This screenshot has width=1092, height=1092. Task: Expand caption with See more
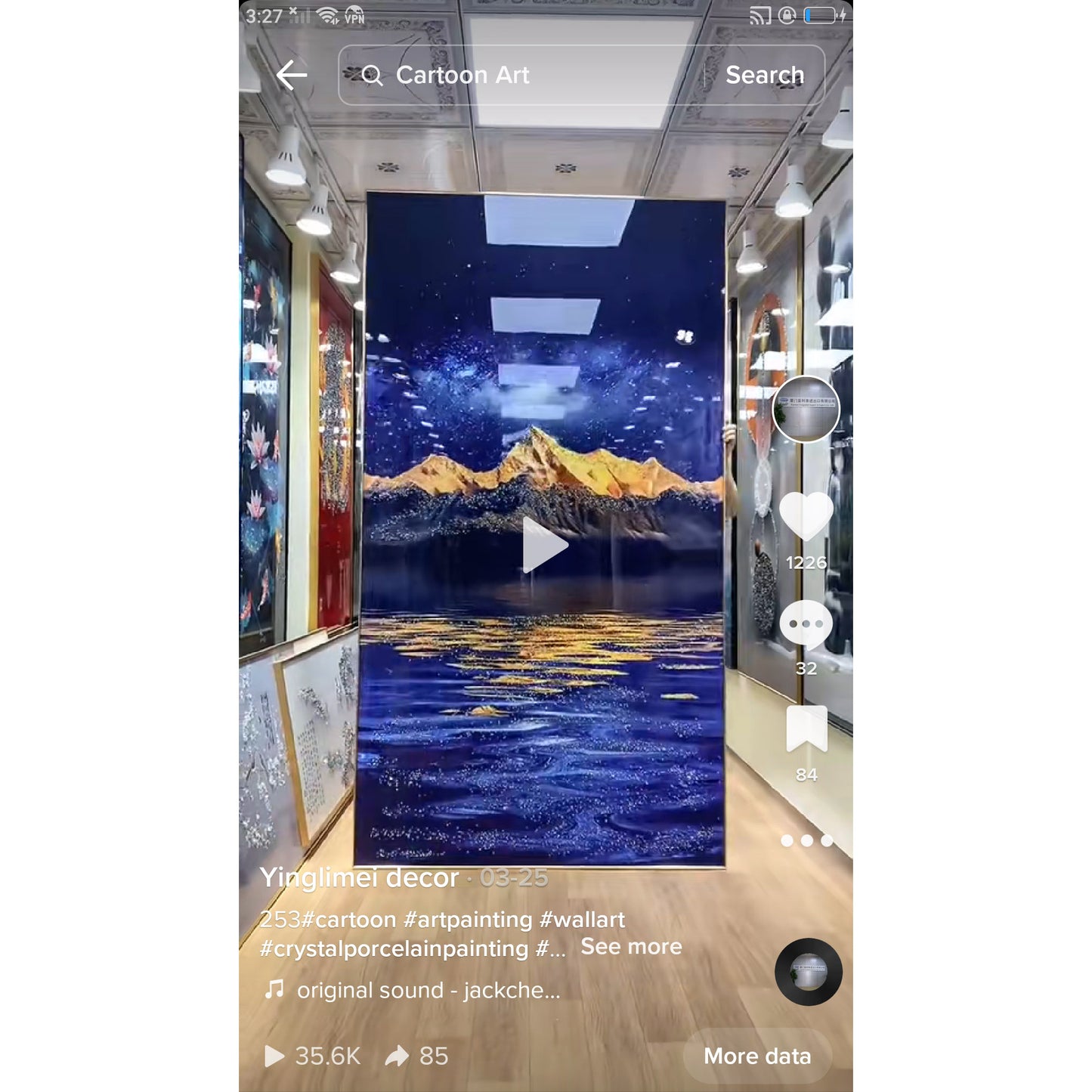point(631,947)
